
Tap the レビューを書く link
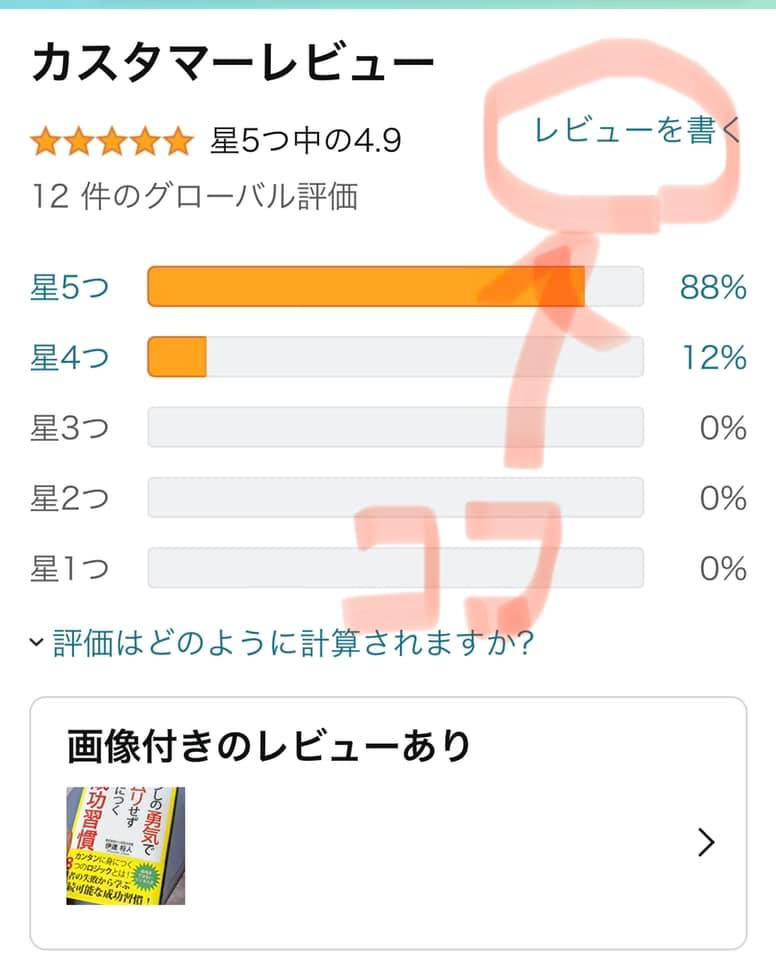[636, 131]
